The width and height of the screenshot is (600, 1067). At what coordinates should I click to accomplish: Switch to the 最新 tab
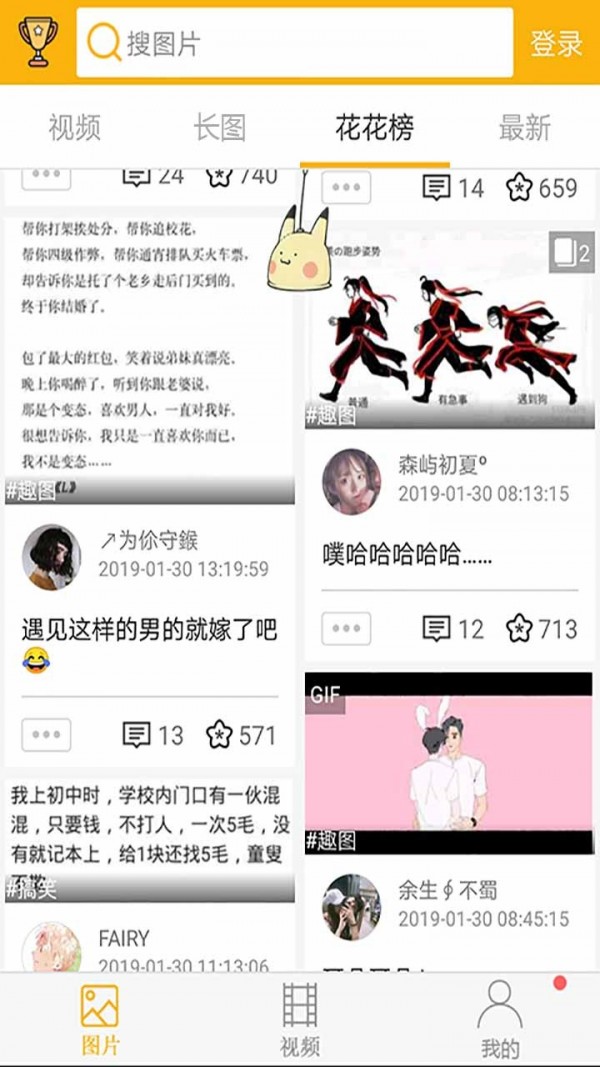point(525,128)
